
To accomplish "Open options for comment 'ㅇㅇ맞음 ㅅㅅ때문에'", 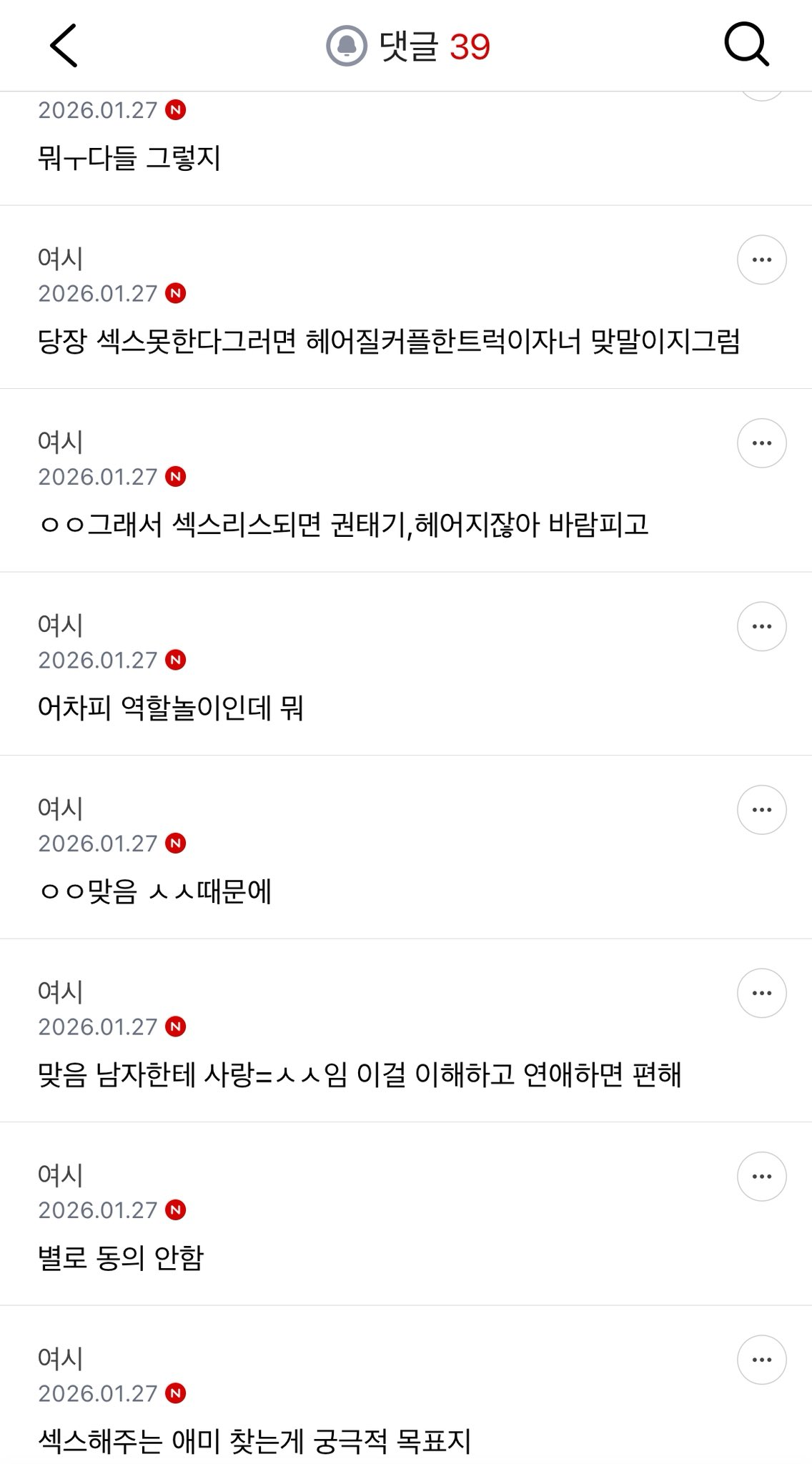I will (761, 810).
